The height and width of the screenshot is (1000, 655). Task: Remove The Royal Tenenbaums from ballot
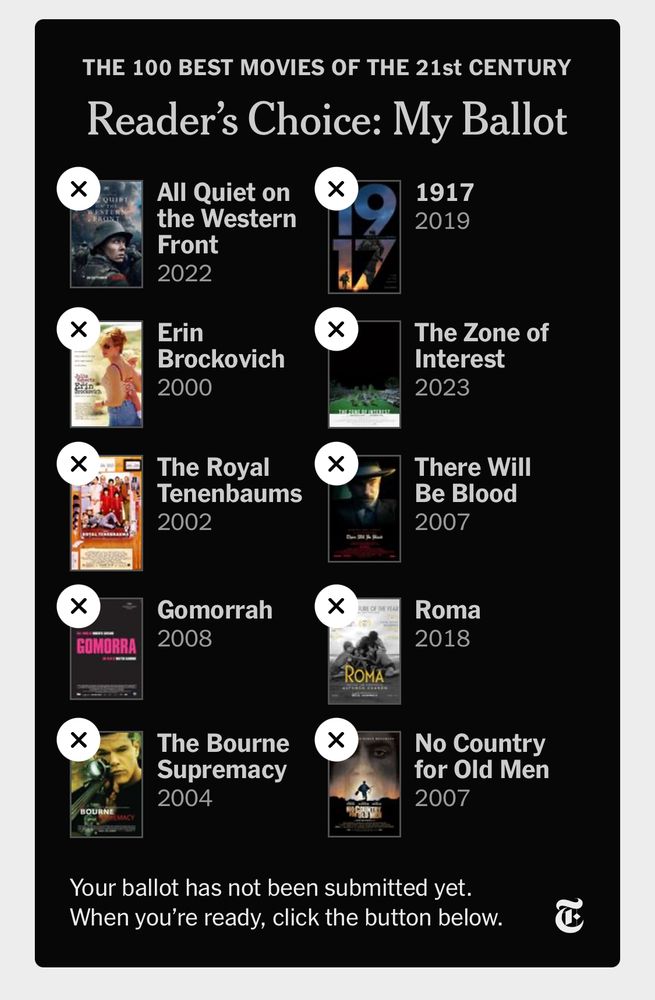pyautogui.click(x=79, y=463)
